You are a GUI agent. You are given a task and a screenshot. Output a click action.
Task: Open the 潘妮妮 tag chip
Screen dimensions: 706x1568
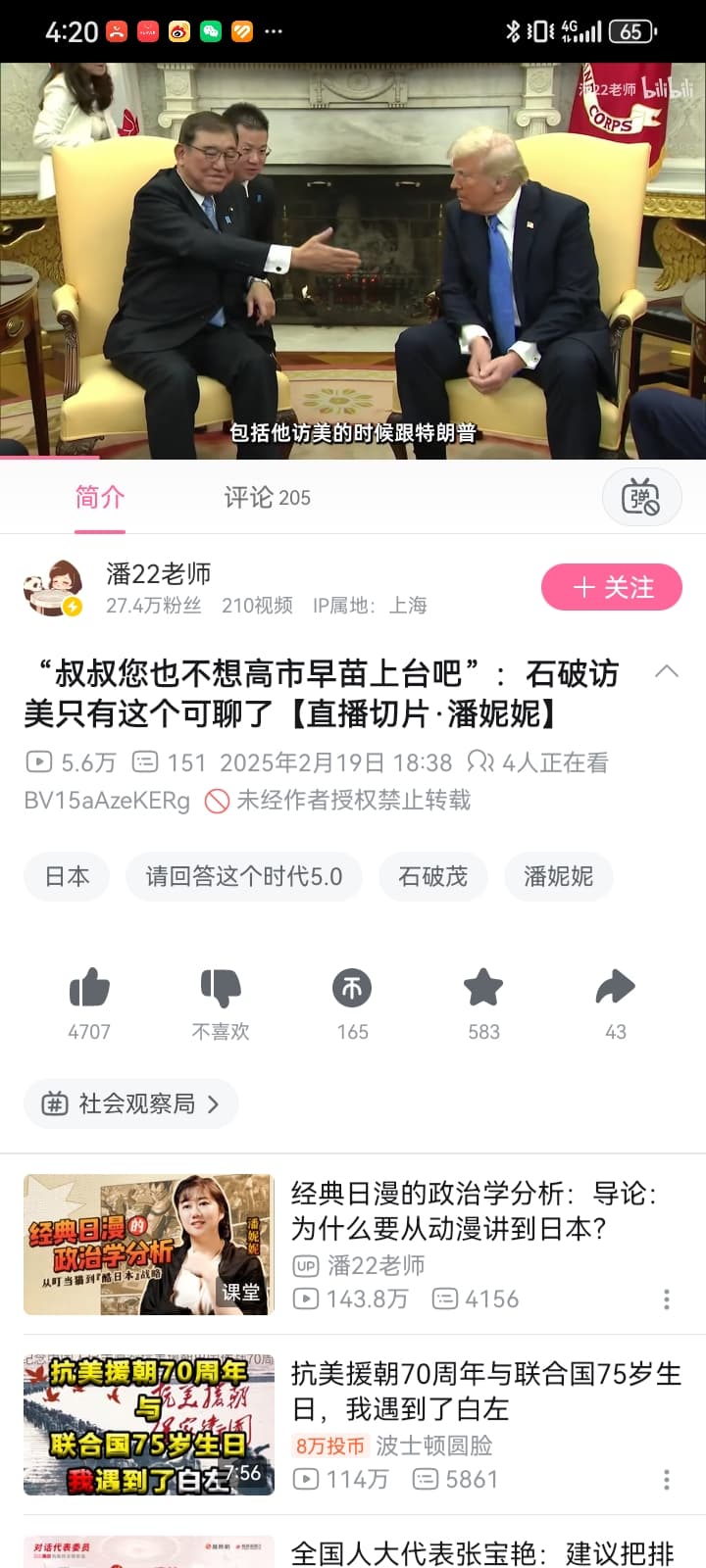[558, 876]
